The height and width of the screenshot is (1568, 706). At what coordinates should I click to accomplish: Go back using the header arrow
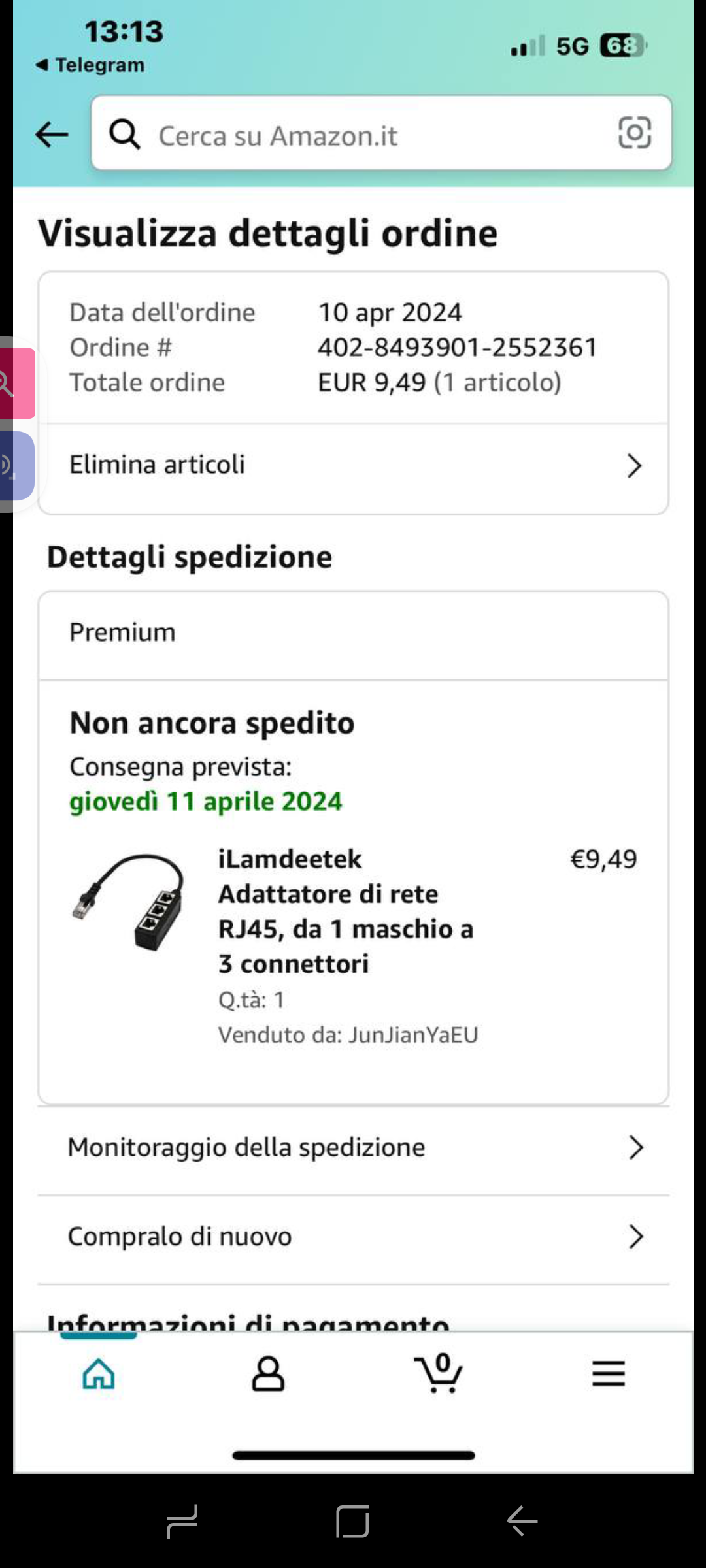point(52,135)
